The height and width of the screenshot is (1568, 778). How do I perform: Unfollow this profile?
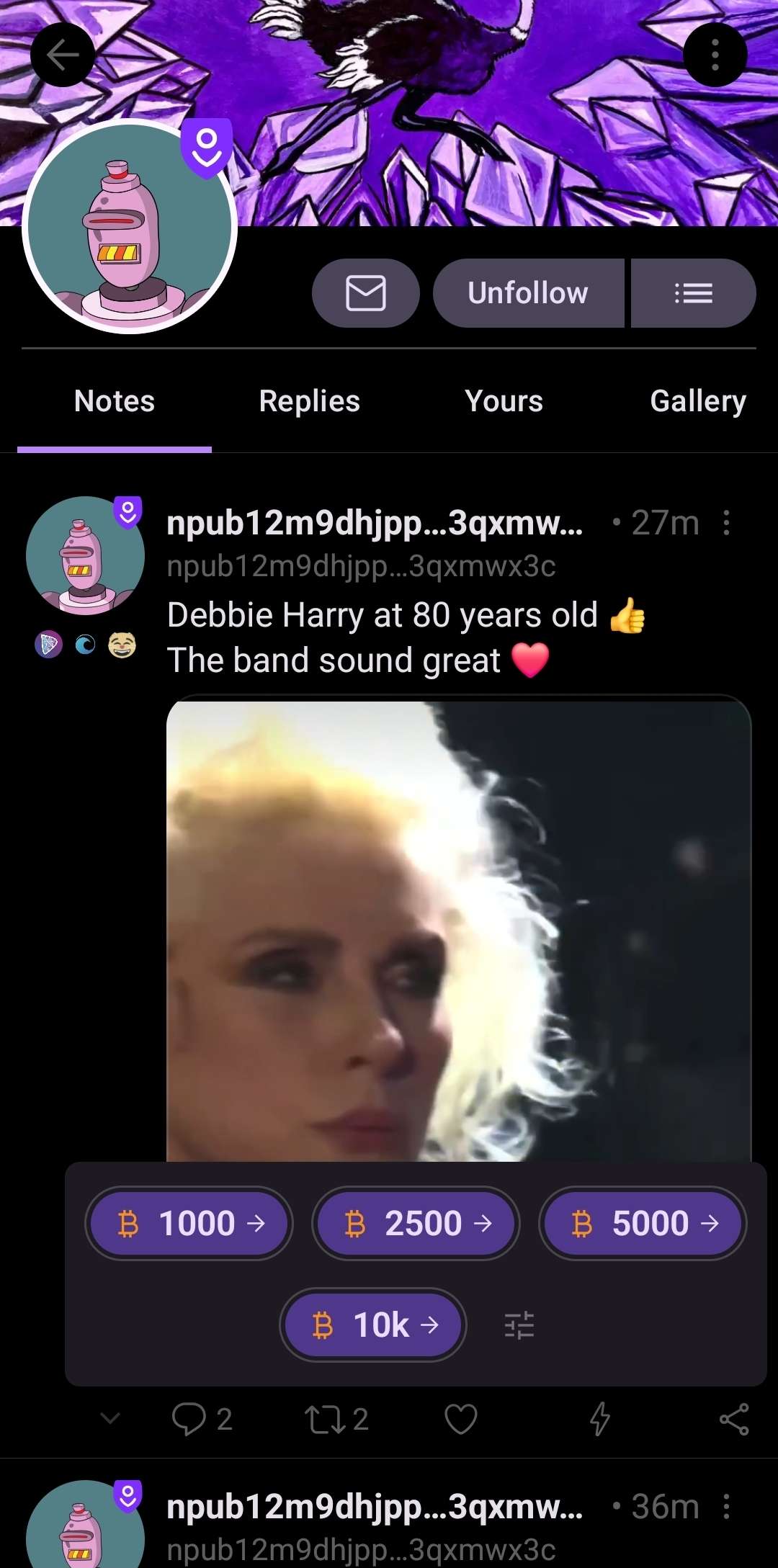(528, 293)
